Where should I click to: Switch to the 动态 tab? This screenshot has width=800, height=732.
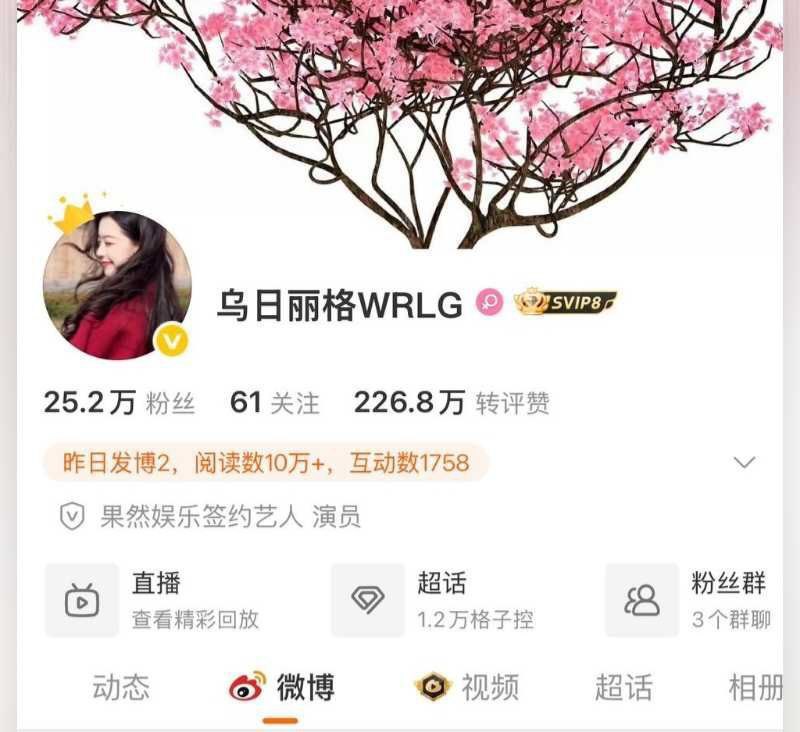pyautogui.click(x=121, y=687)
